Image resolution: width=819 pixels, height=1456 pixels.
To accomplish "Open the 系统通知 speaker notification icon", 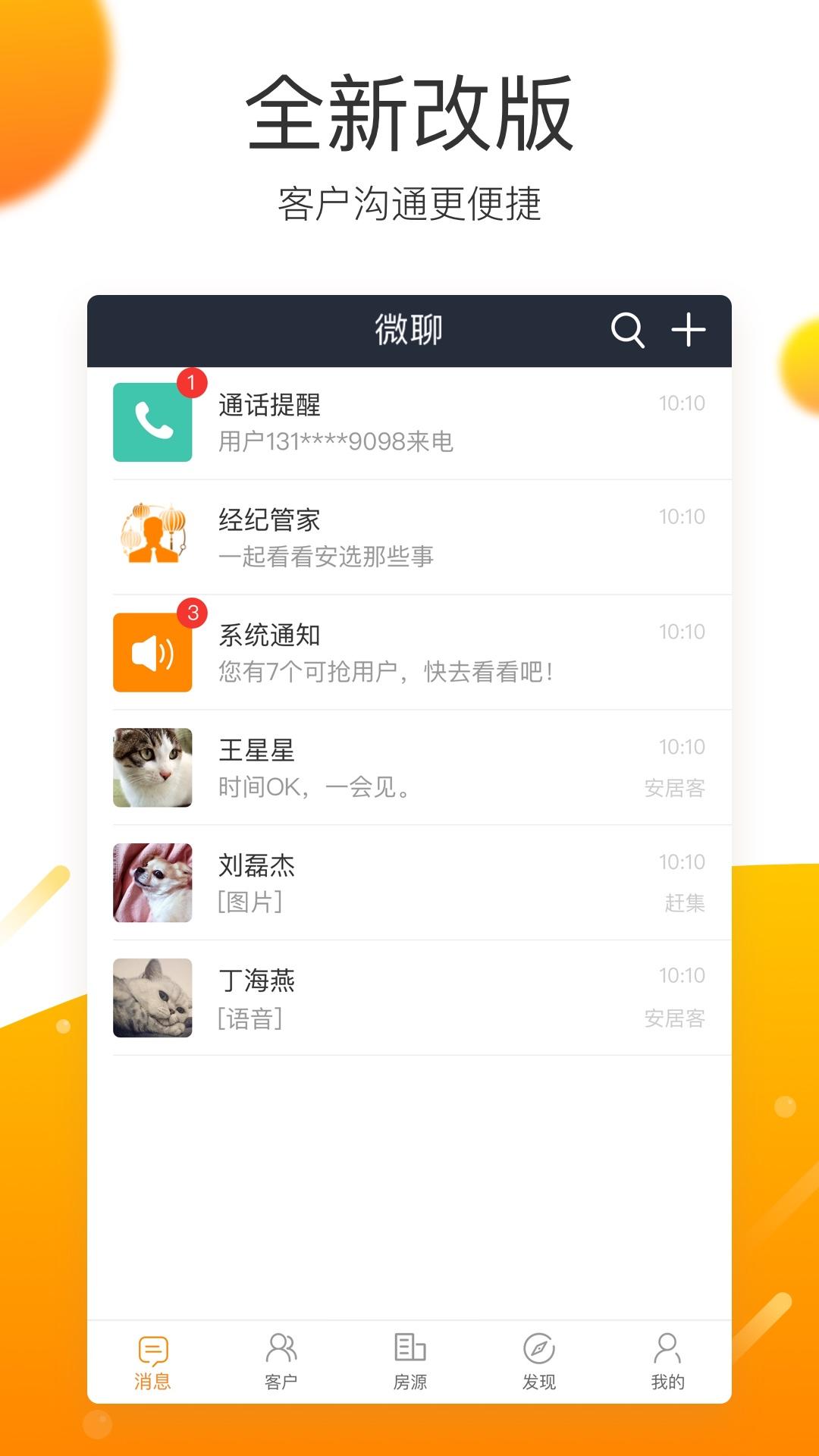I will pyautogui.click(x=152, y=652).
